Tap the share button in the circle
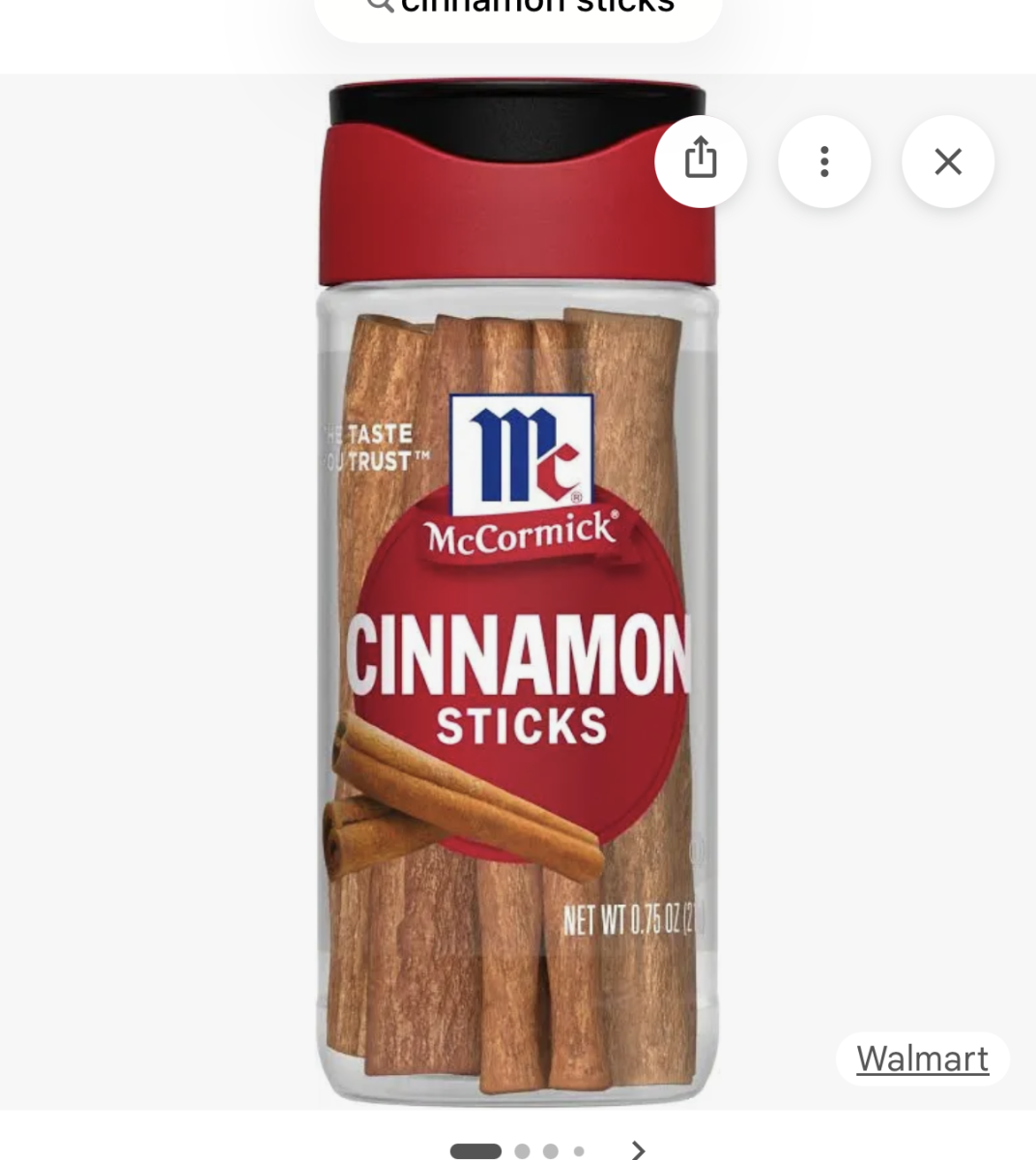 click(700, 161)
